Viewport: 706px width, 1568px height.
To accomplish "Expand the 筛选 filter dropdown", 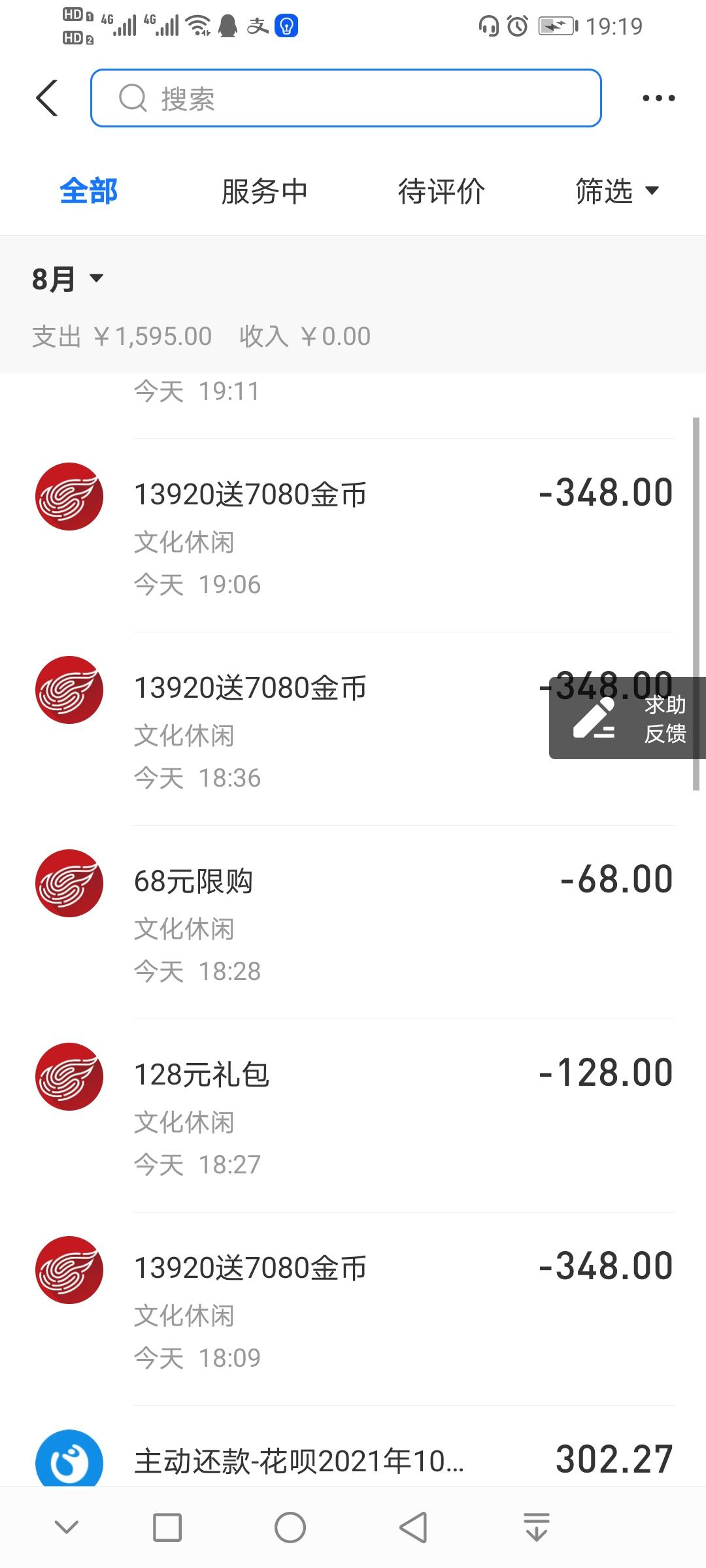I will click(616, 191).
